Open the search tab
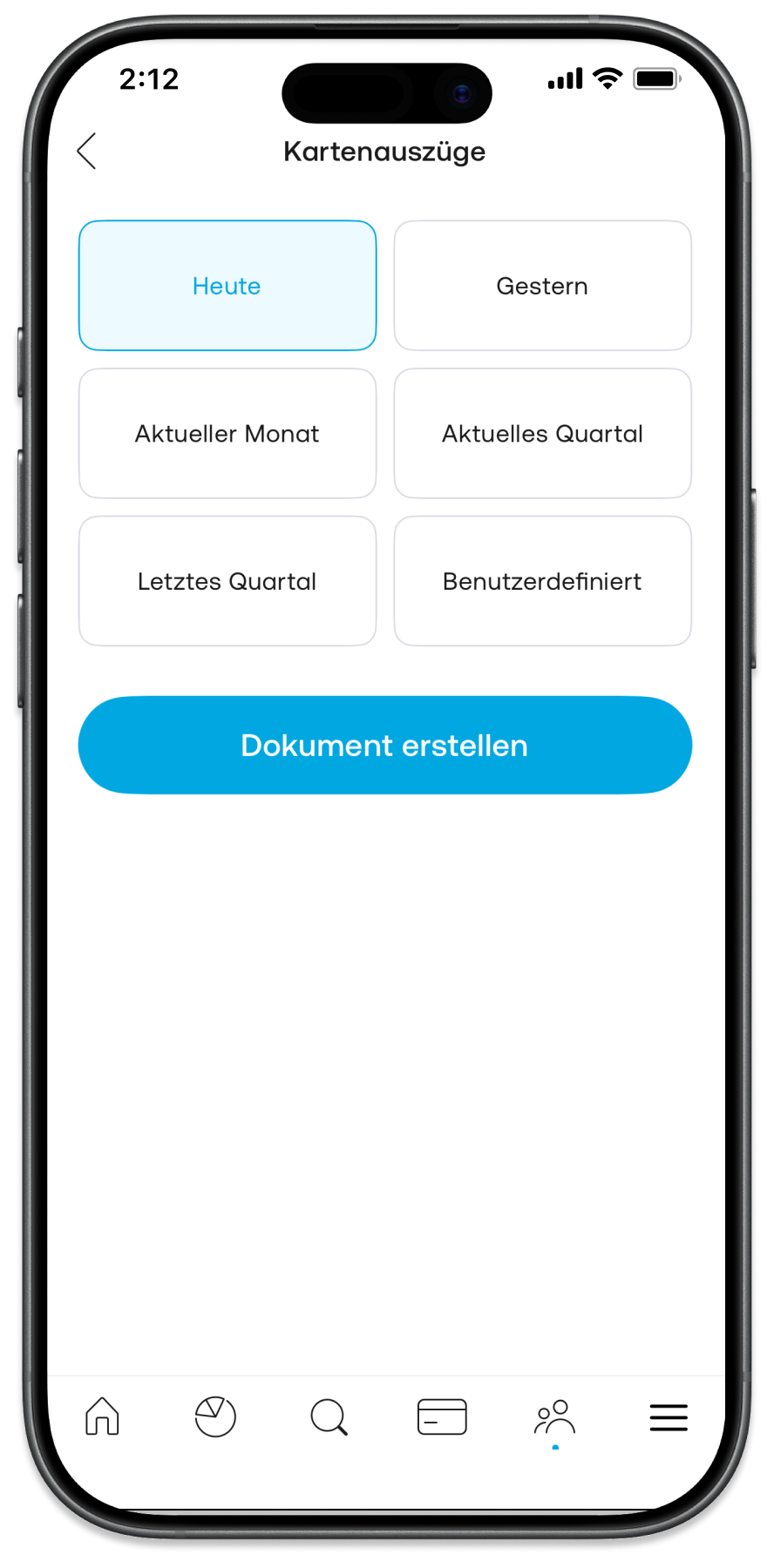The height and width of the screenshot is (1568, 774). 329,1416
